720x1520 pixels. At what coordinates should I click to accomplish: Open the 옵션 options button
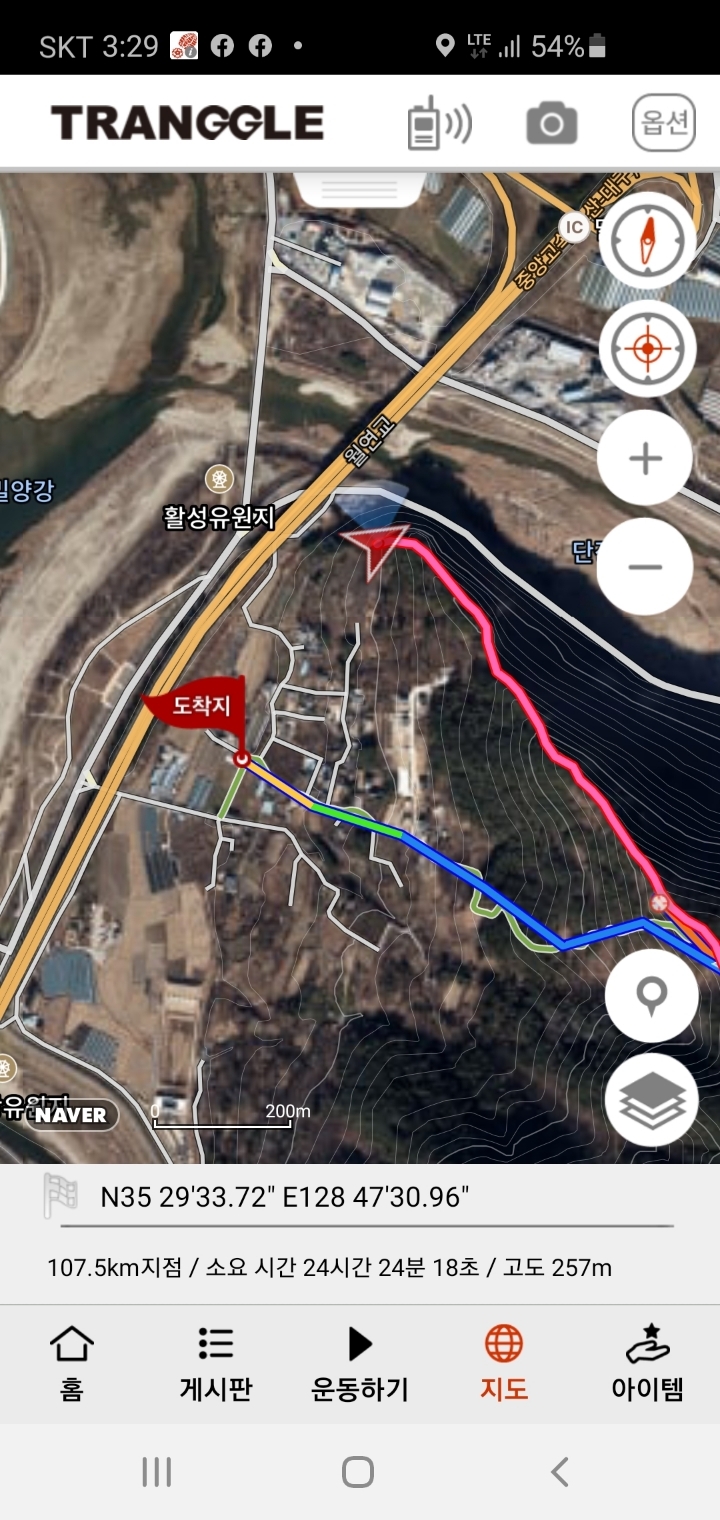tap(664, 123)
